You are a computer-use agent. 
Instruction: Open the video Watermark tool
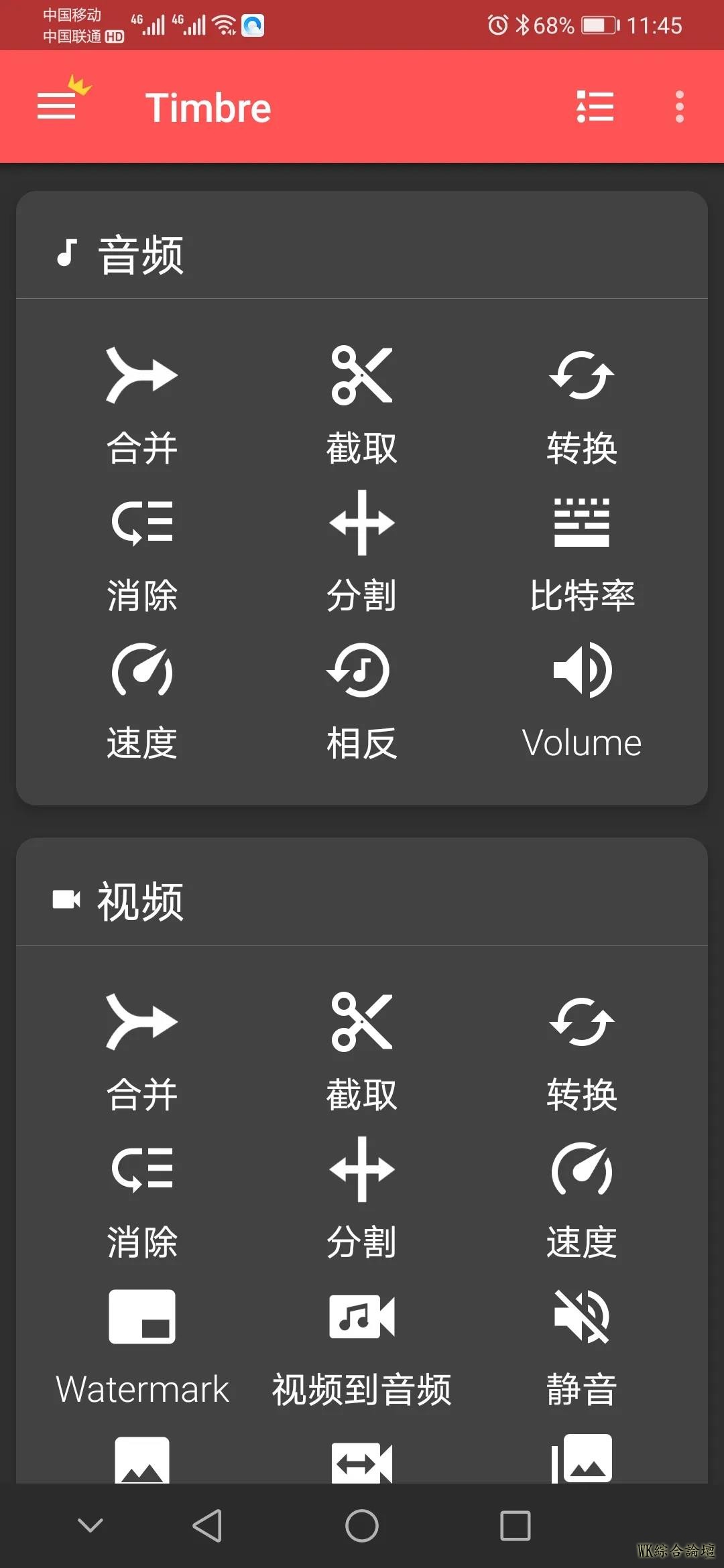click(x=142, y=1347)
